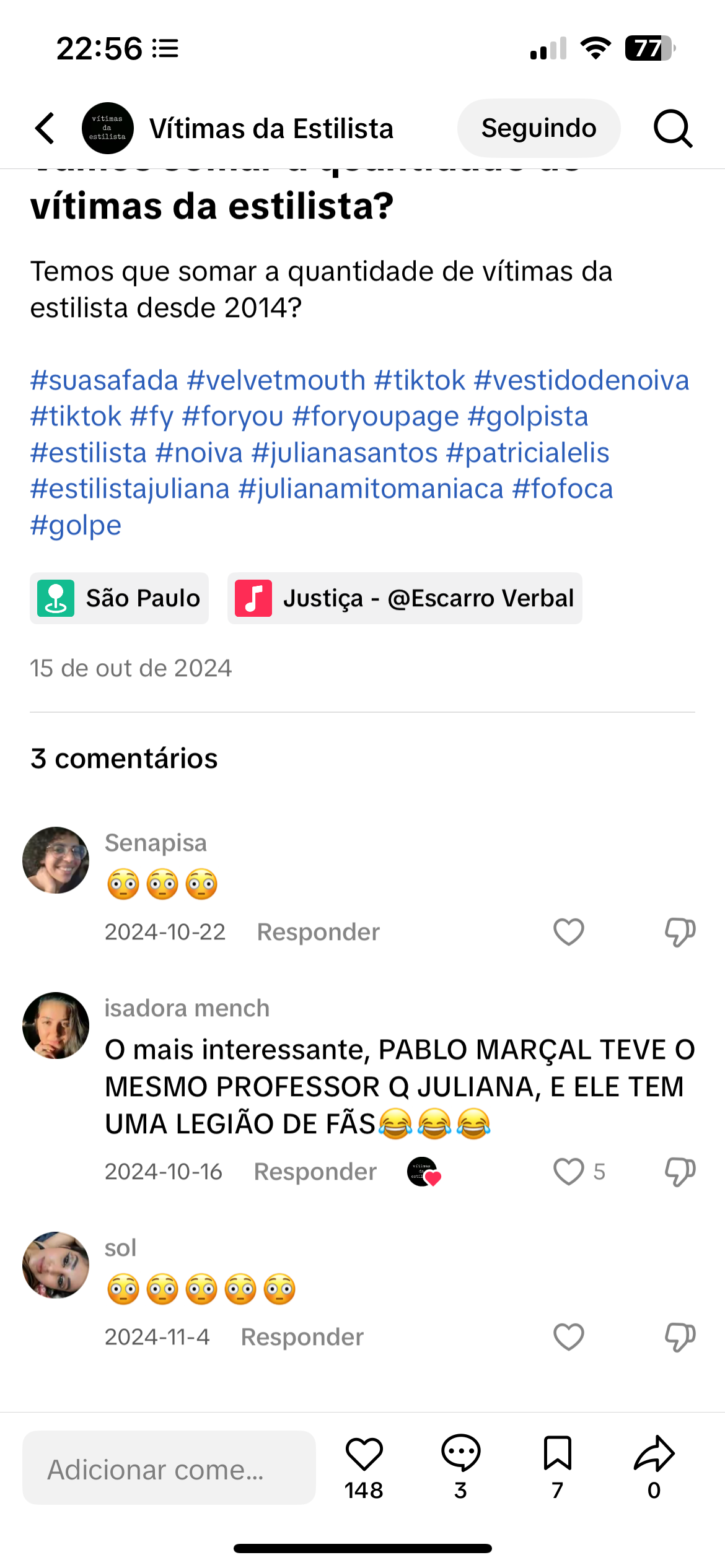The width and height of the screenshot is (725, 1568).
Task: Open Senapisa's profile picture
Action: (56, 860)
